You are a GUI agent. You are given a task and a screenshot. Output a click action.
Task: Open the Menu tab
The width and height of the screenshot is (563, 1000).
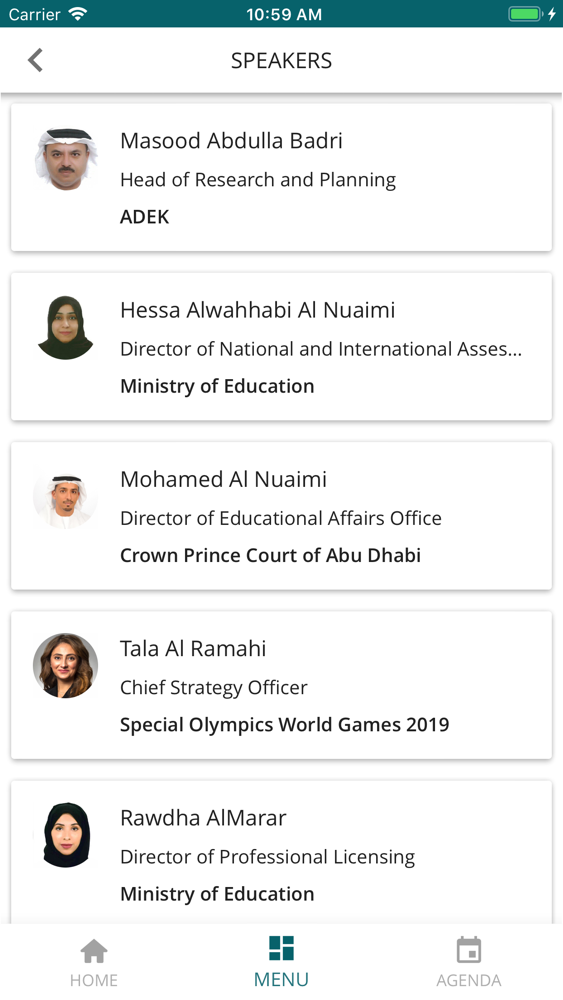281,962
